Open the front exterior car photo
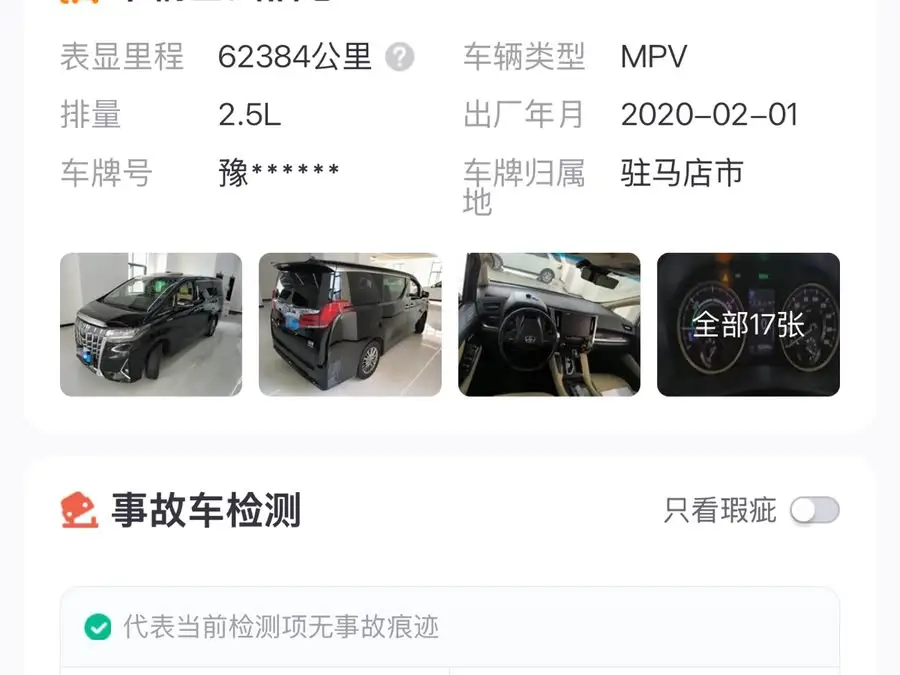The image size is (900, 675). pyautogui.click(x=151, y=325)
